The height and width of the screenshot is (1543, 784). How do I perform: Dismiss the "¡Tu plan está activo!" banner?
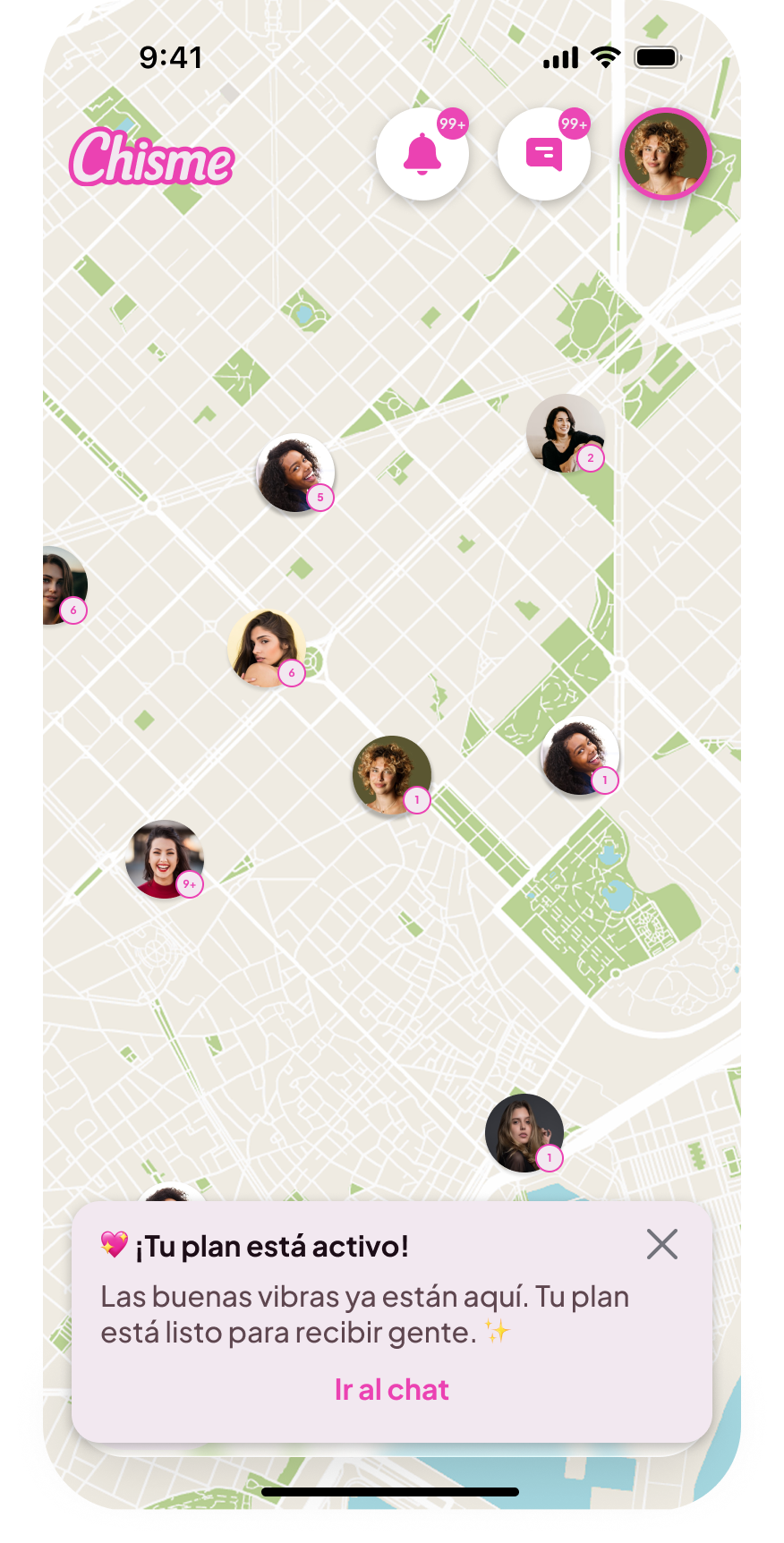[662, 1244]
